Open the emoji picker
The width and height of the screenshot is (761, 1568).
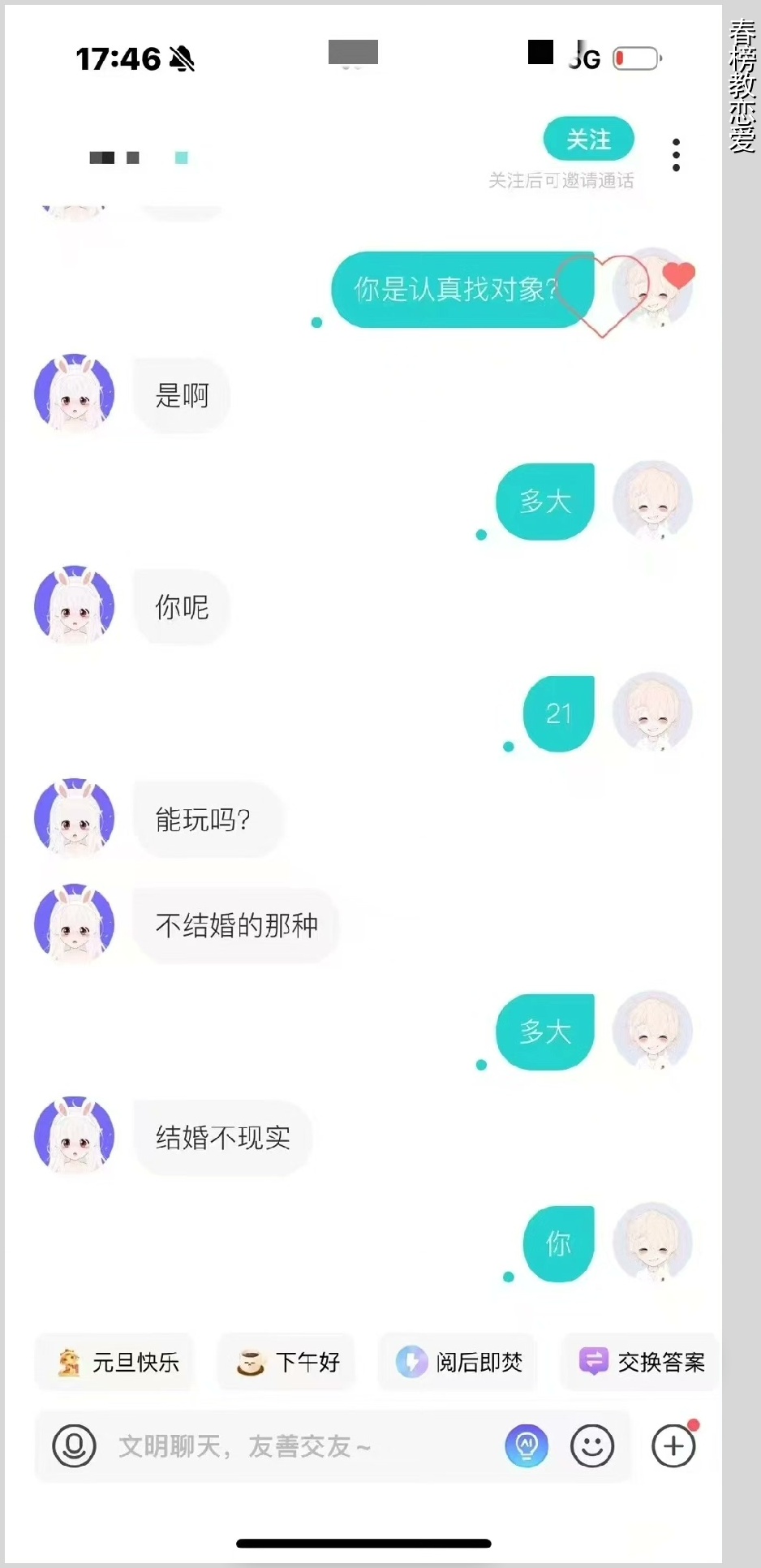pyautogui.click(x=591, y=1446)
